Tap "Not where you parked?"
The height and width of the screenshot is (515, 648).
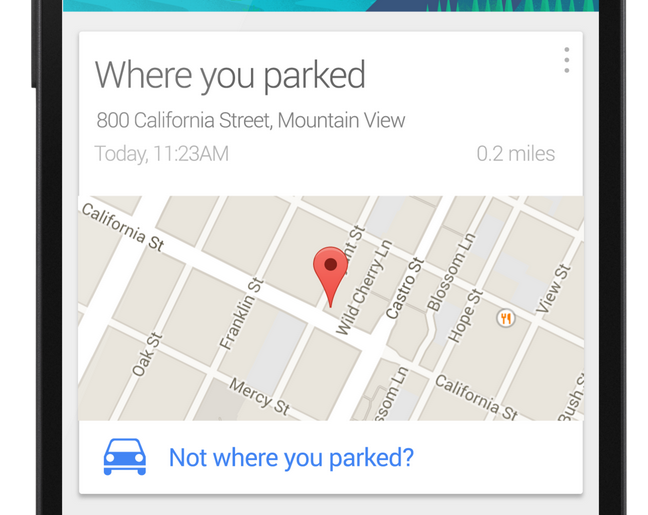pyautogui.click(x=291, y=458)
